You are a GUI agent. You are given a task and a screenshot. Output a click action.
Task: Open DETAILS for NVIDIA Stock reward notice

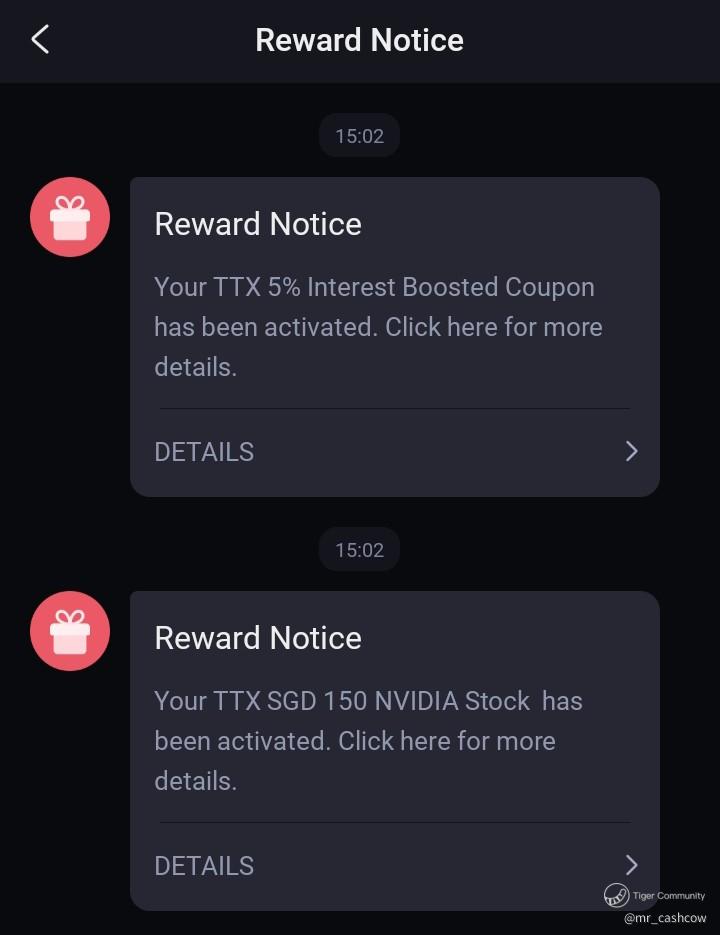tap(394, 866)
